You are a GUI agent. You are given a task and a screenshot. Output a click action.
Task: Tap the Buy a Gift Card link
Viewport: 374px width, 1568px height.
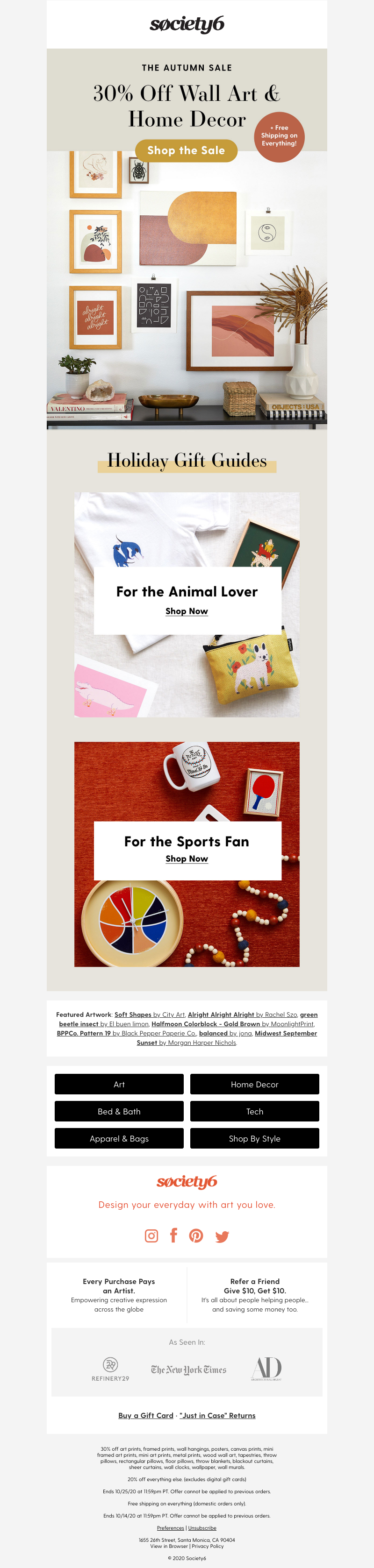[145, 1415]
